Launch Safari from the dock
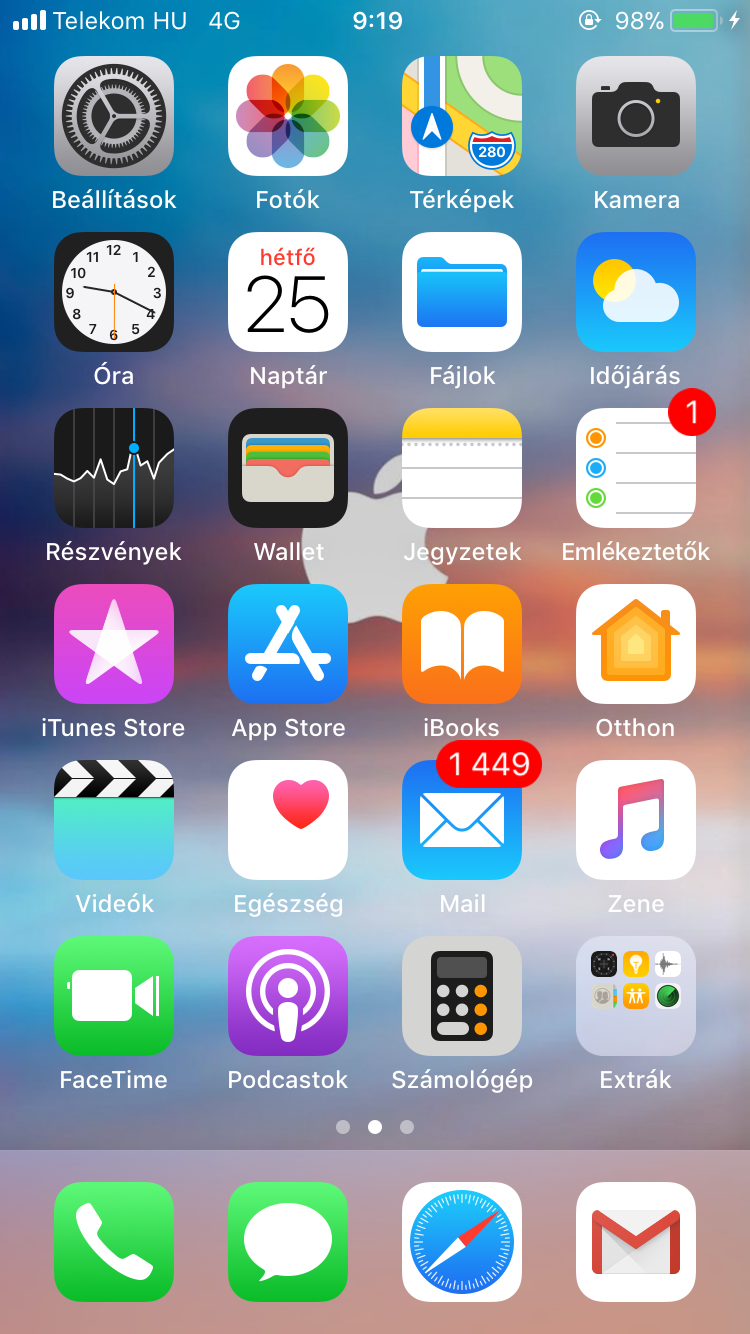Image resolution: width=750 pixels, height=1334 pixels. (462, 1242)
